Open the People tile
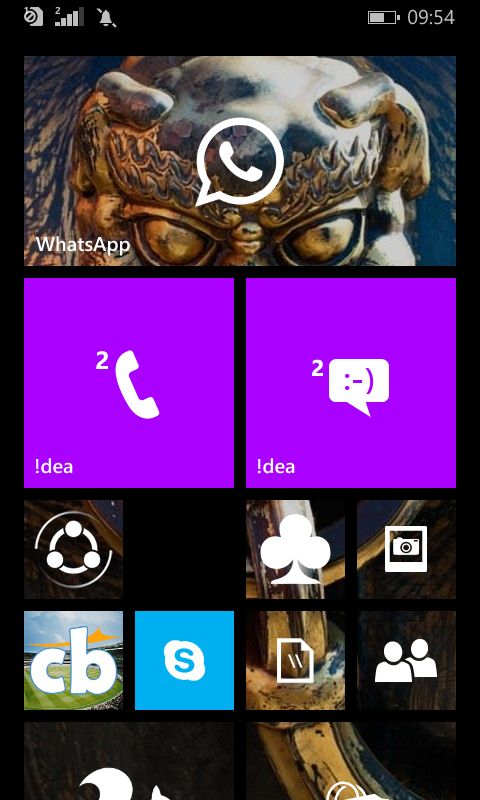480x800 pixels. pos(407,660)
